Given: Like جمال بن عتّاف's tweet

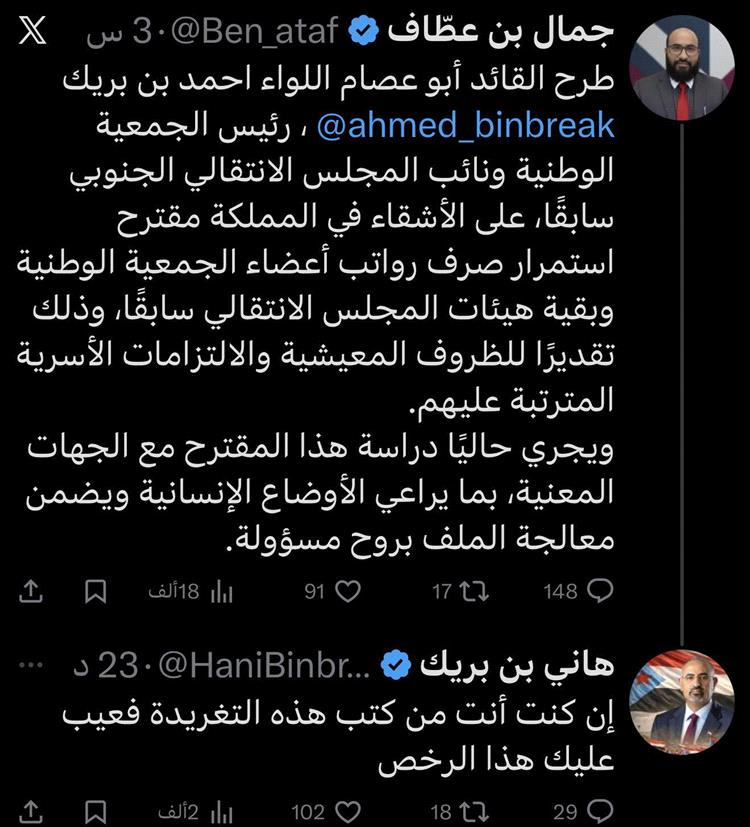Looking at the screenshot, I should point(341,591).
